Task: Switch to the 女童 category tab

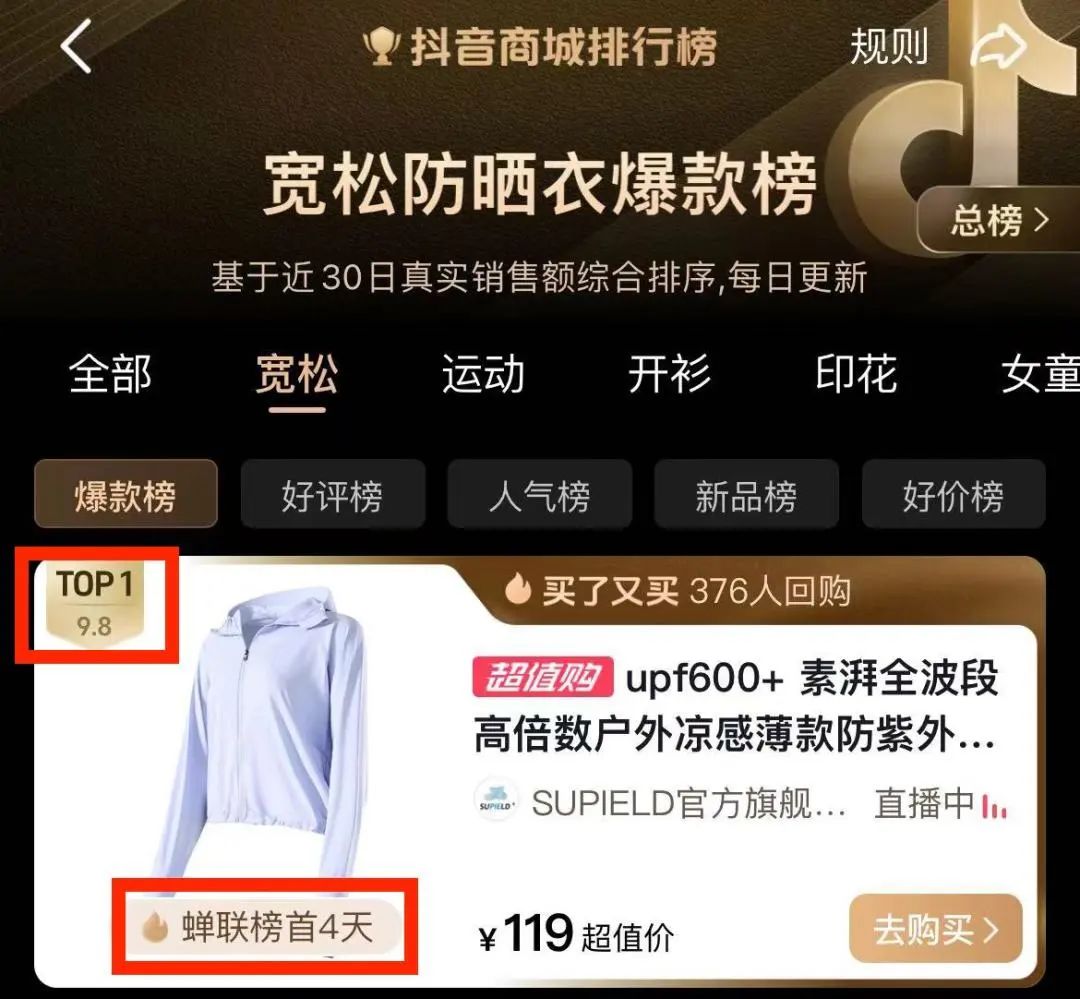Action: click(1038, 376)
